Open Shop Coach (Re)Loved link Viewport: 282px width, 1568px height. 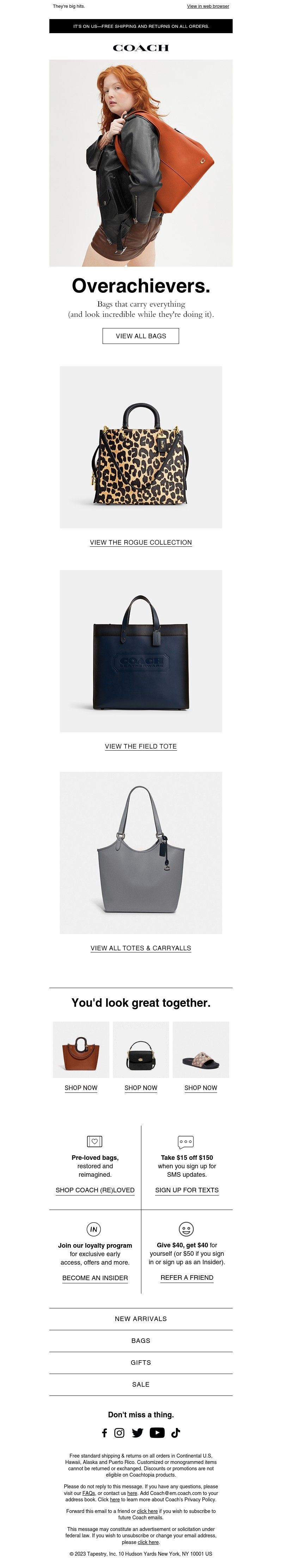point(95,1190)
